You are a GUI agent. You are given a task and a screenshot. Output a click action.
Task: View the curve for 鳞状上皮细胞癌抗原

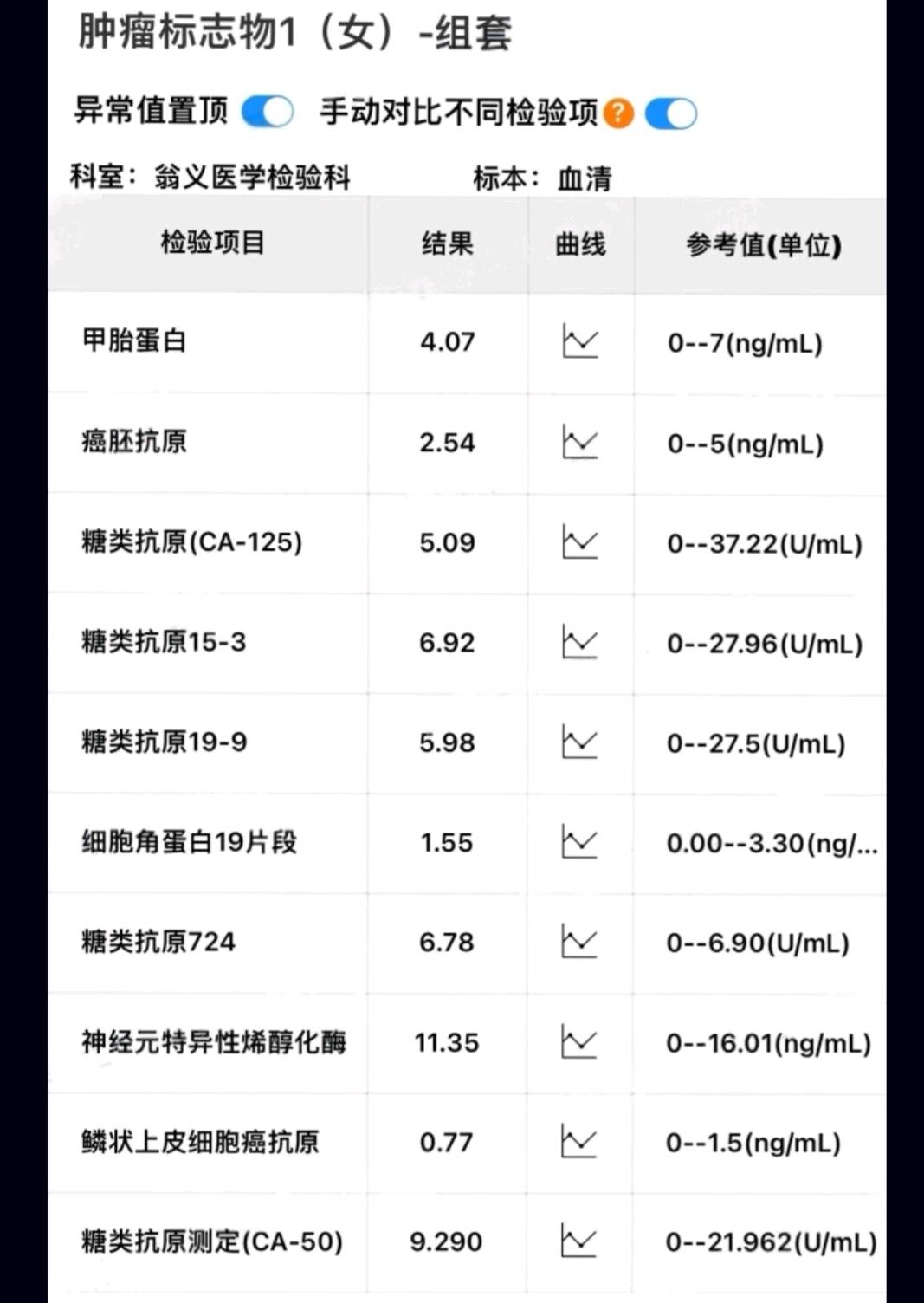[579, 1141]
